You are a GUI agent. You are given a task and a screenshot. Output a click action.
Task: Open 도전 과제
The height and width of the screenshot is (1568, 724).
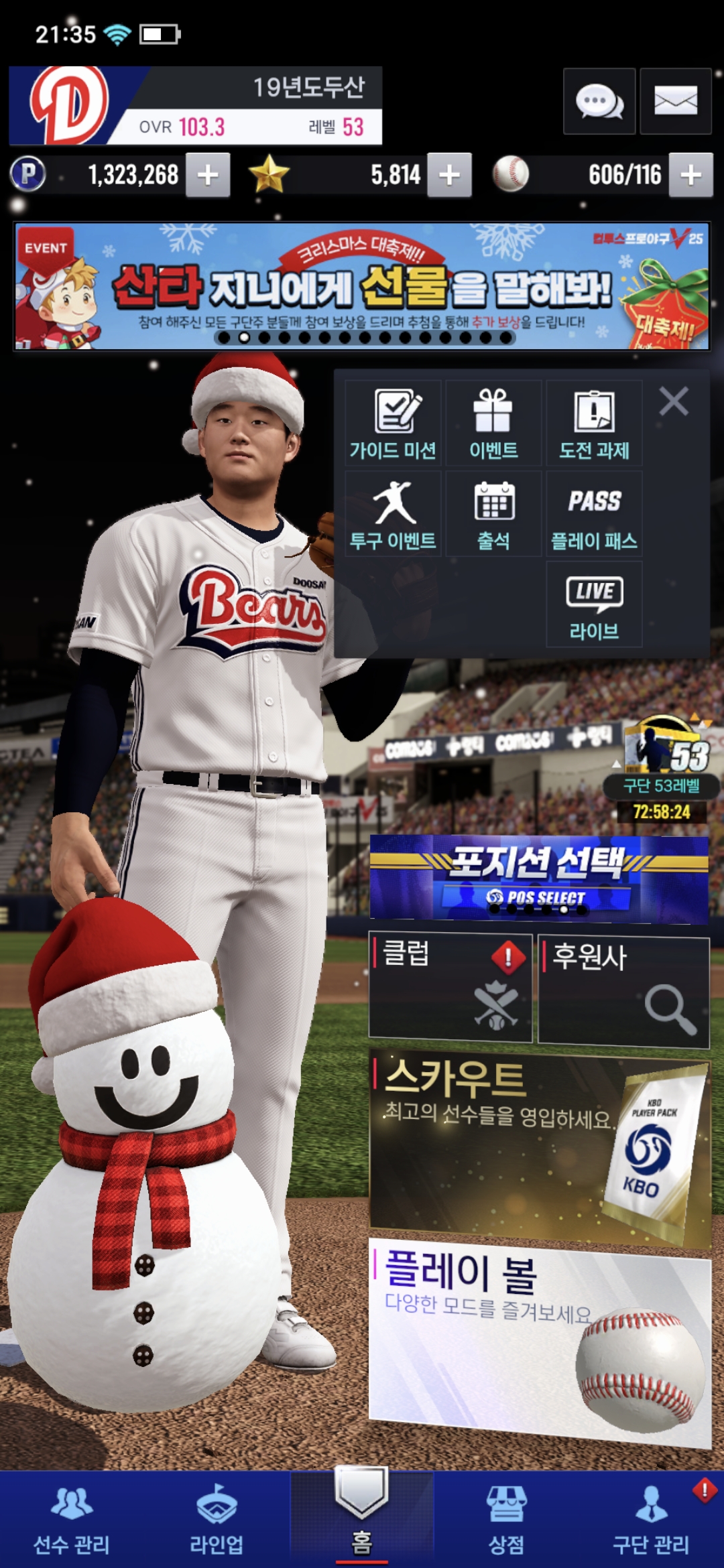click(594, 423)
